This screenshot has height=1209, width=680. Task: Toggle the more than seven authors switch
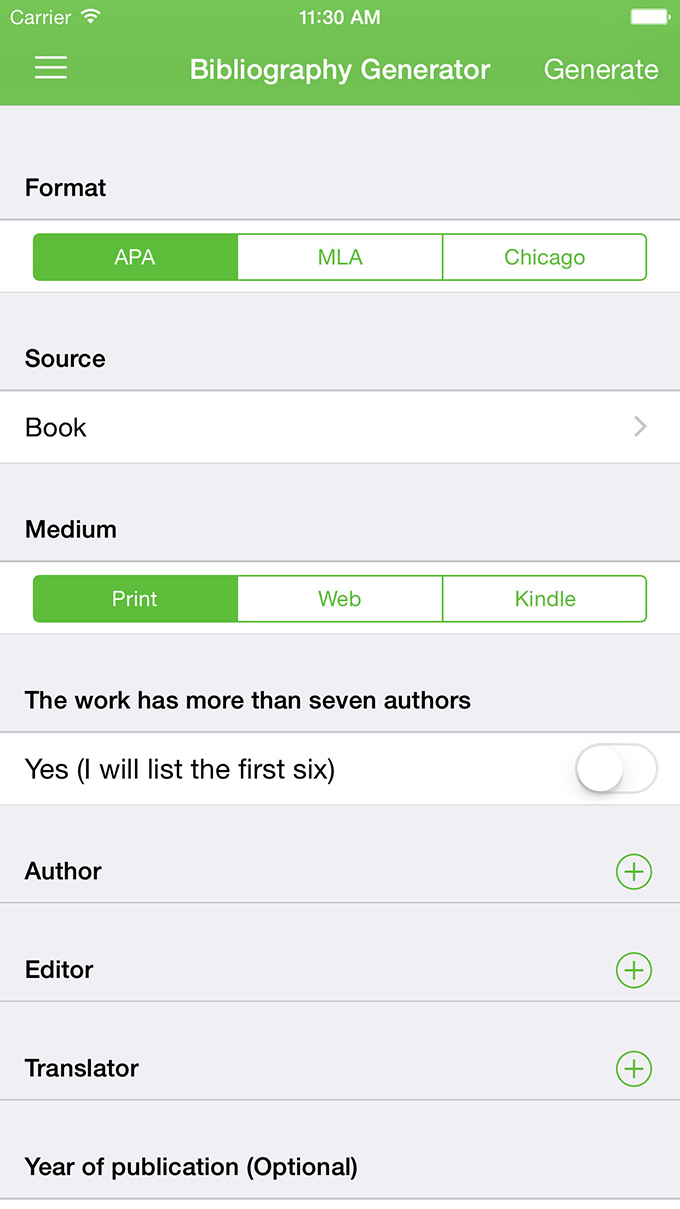(x=616, y=770)
